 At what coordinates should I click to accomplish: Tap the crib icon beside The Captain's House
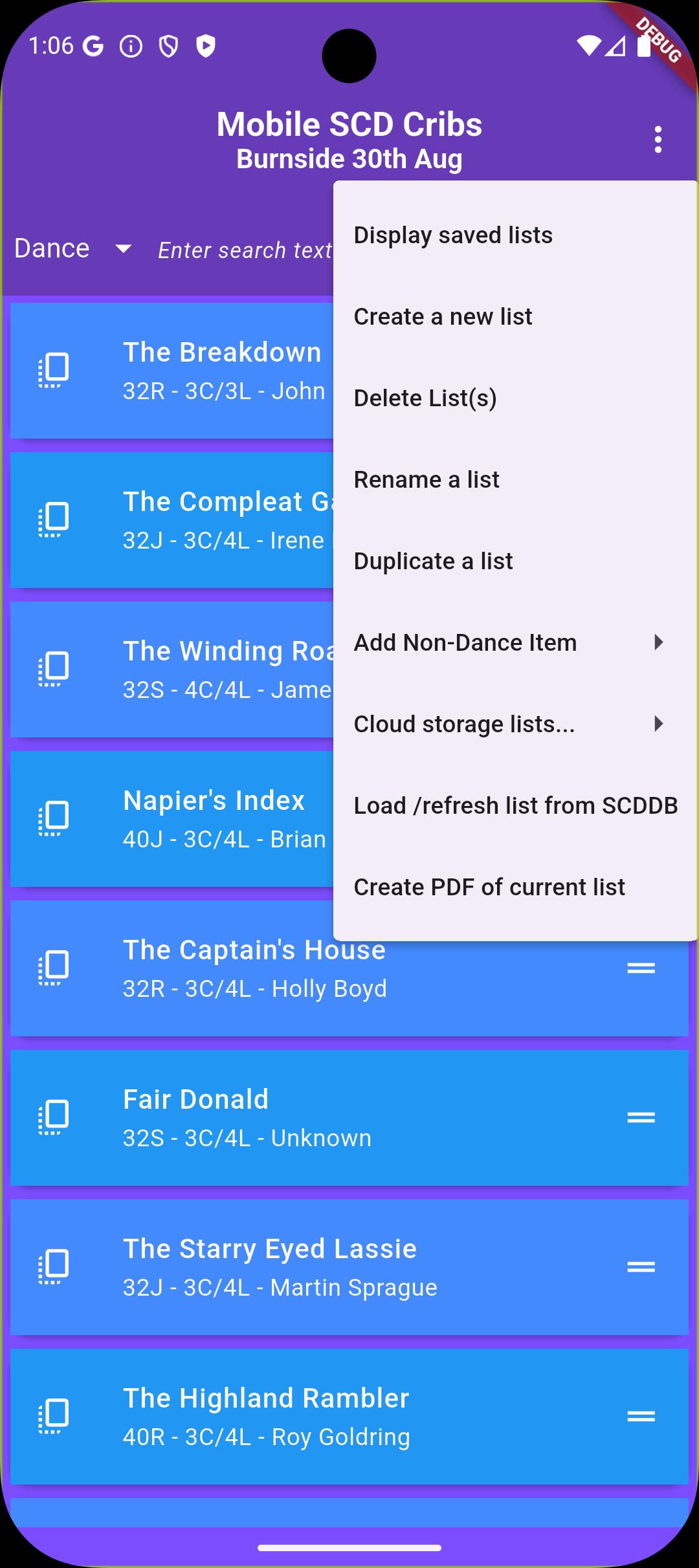point(54,968)
